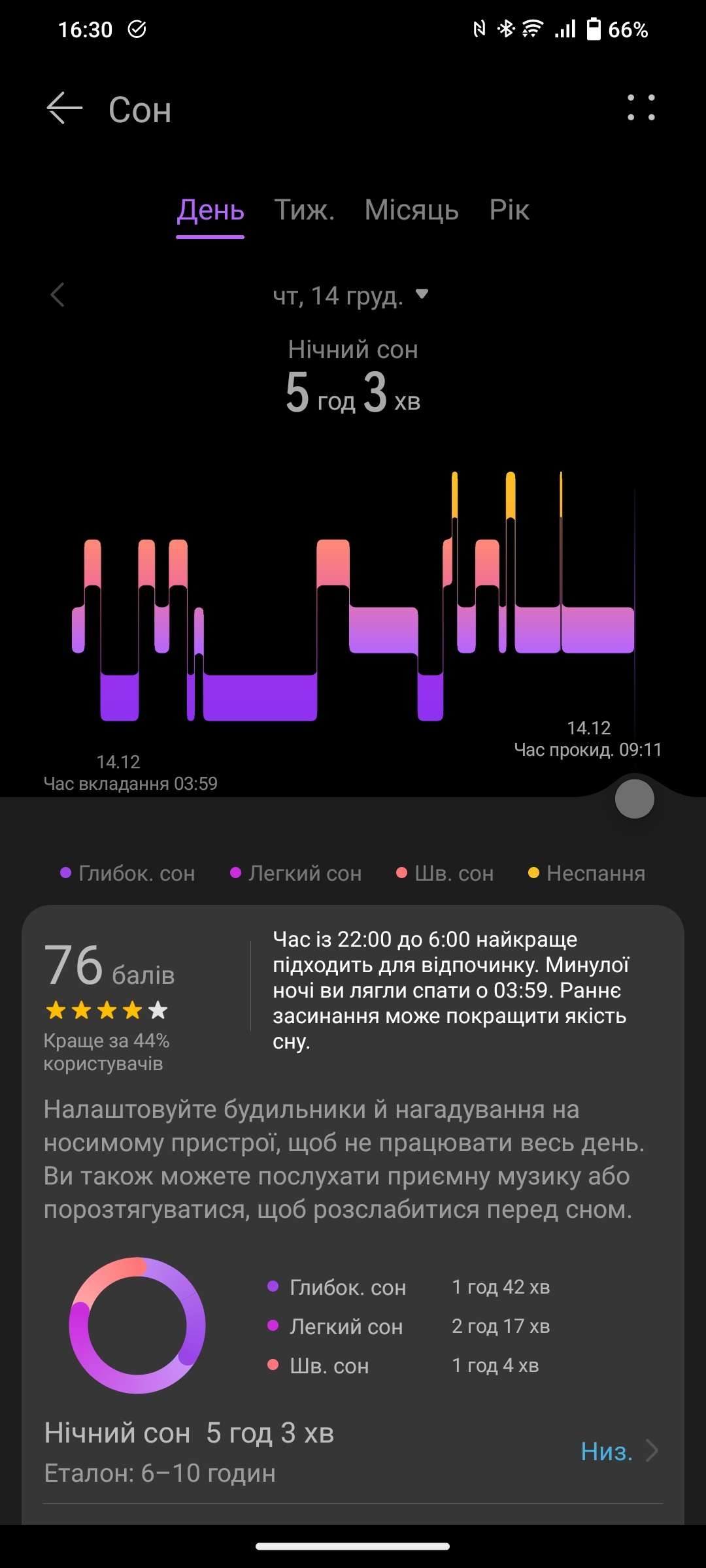Viewport: 706px width, 1568px height.
Task: Open Нічний сон 5 год 3 хв details
Action: (x=353, y=1452)
